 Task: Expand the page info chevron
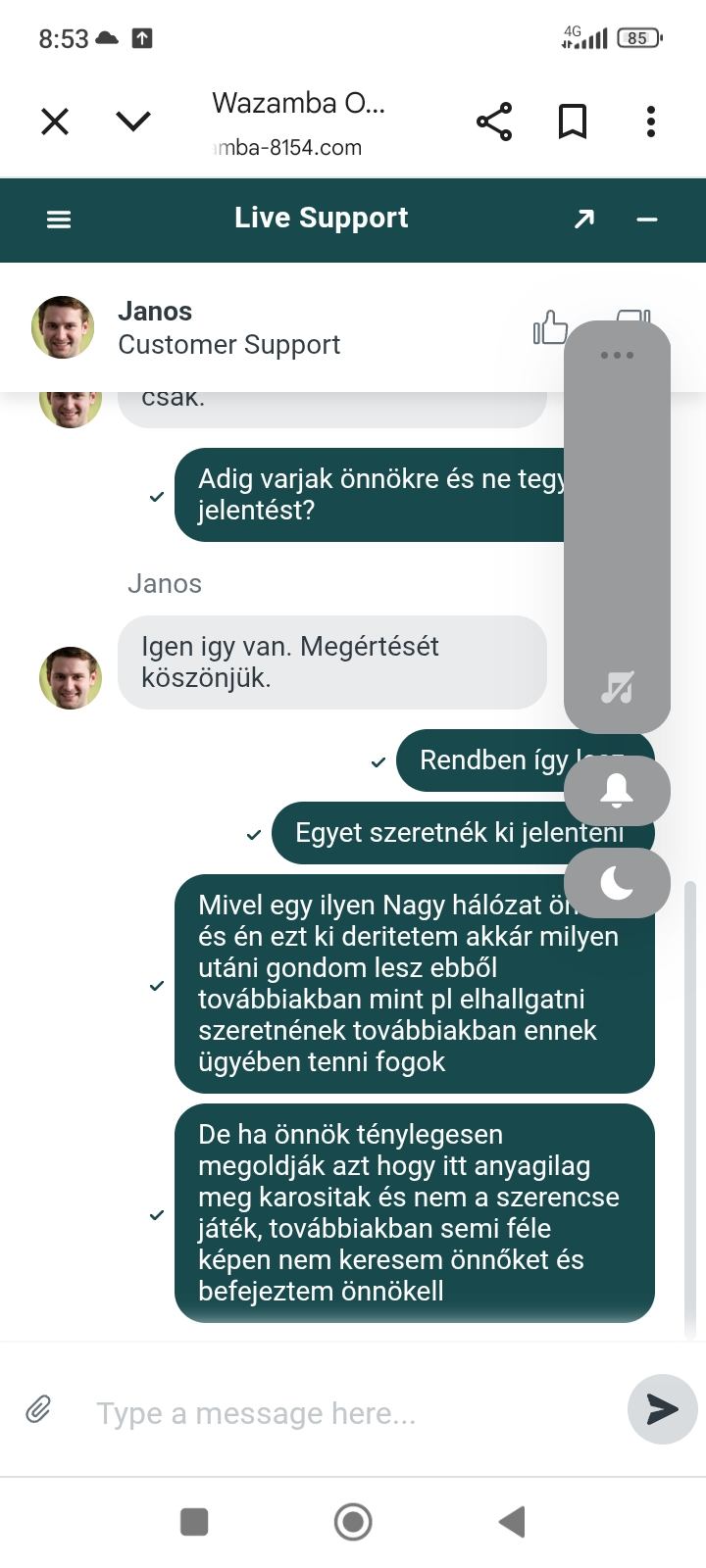133,122
